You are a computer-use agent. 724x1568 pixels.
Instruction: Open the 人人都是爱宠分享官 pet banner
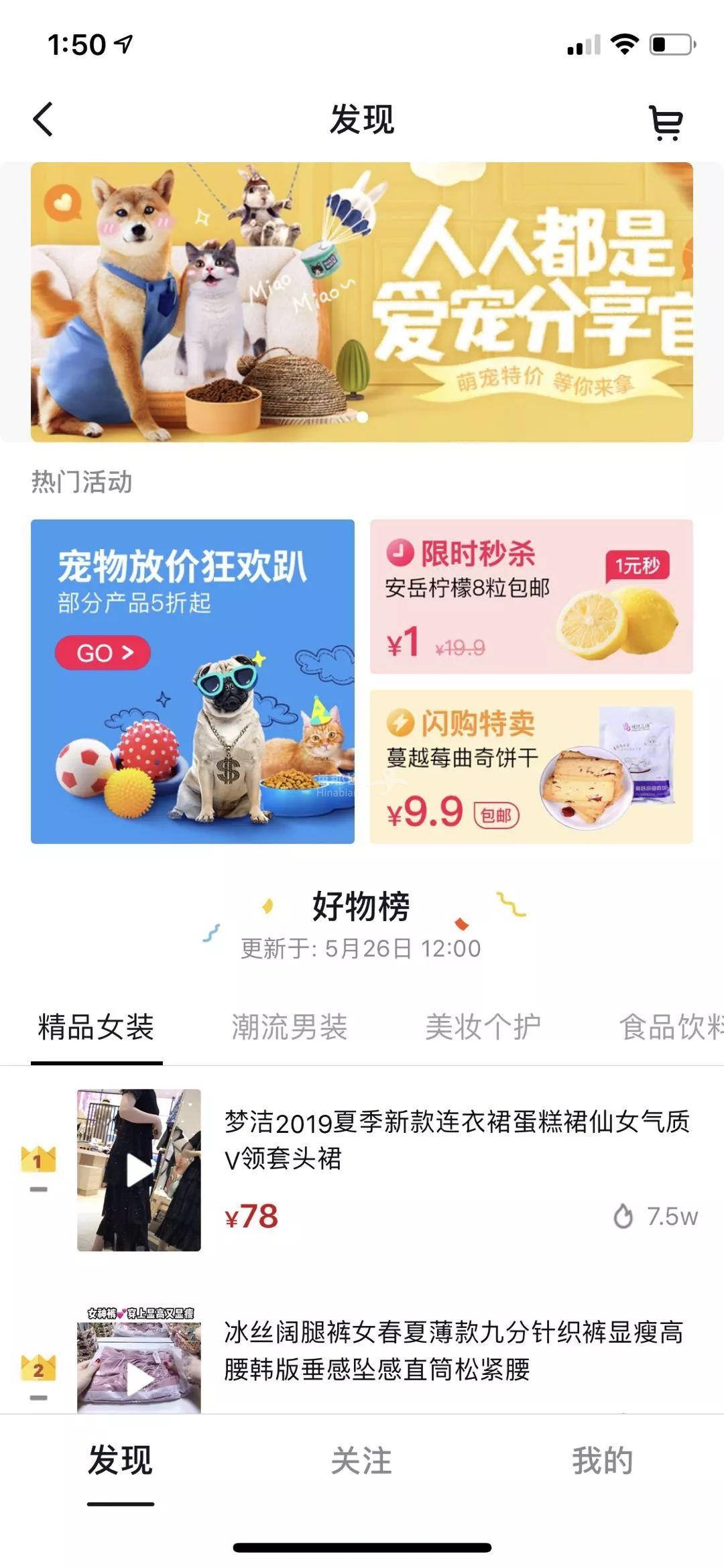(x=362, y=302)
